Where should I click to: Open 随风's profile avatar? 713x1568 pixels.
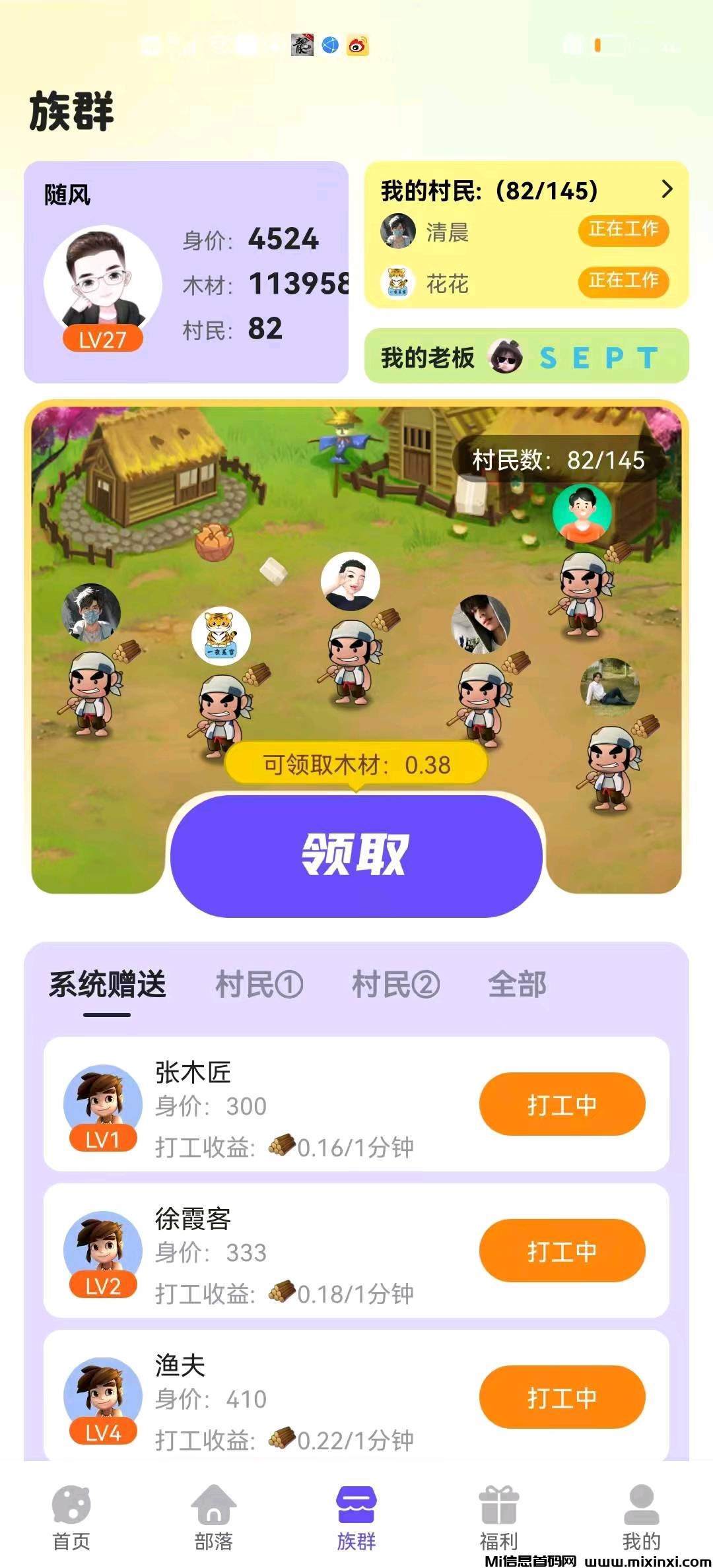(103, 284)
